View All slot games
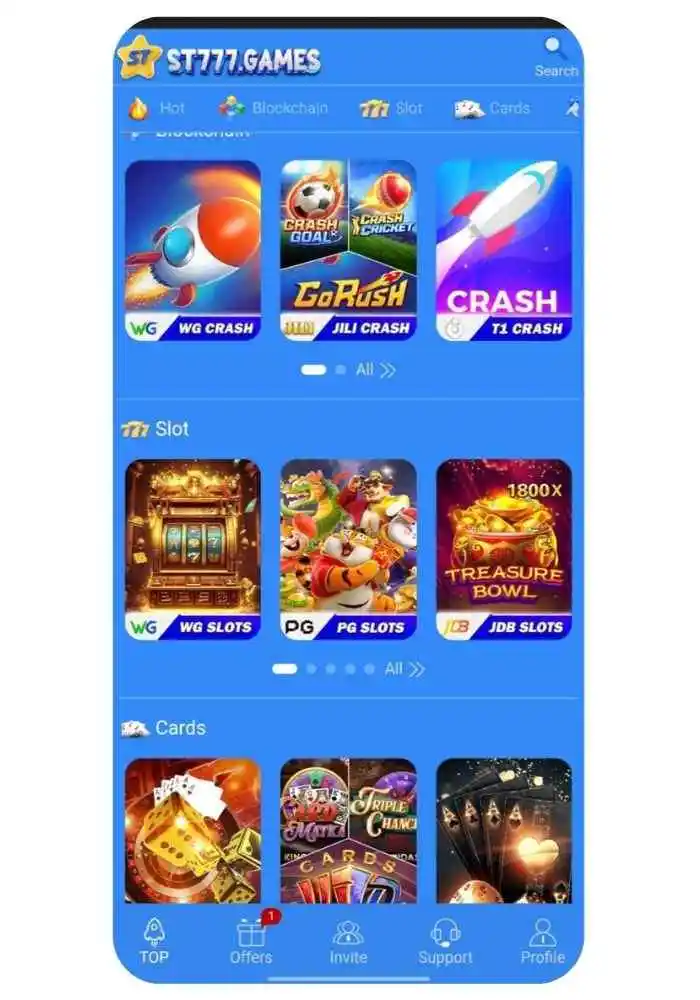700x1000 pixels. [404, 668]
